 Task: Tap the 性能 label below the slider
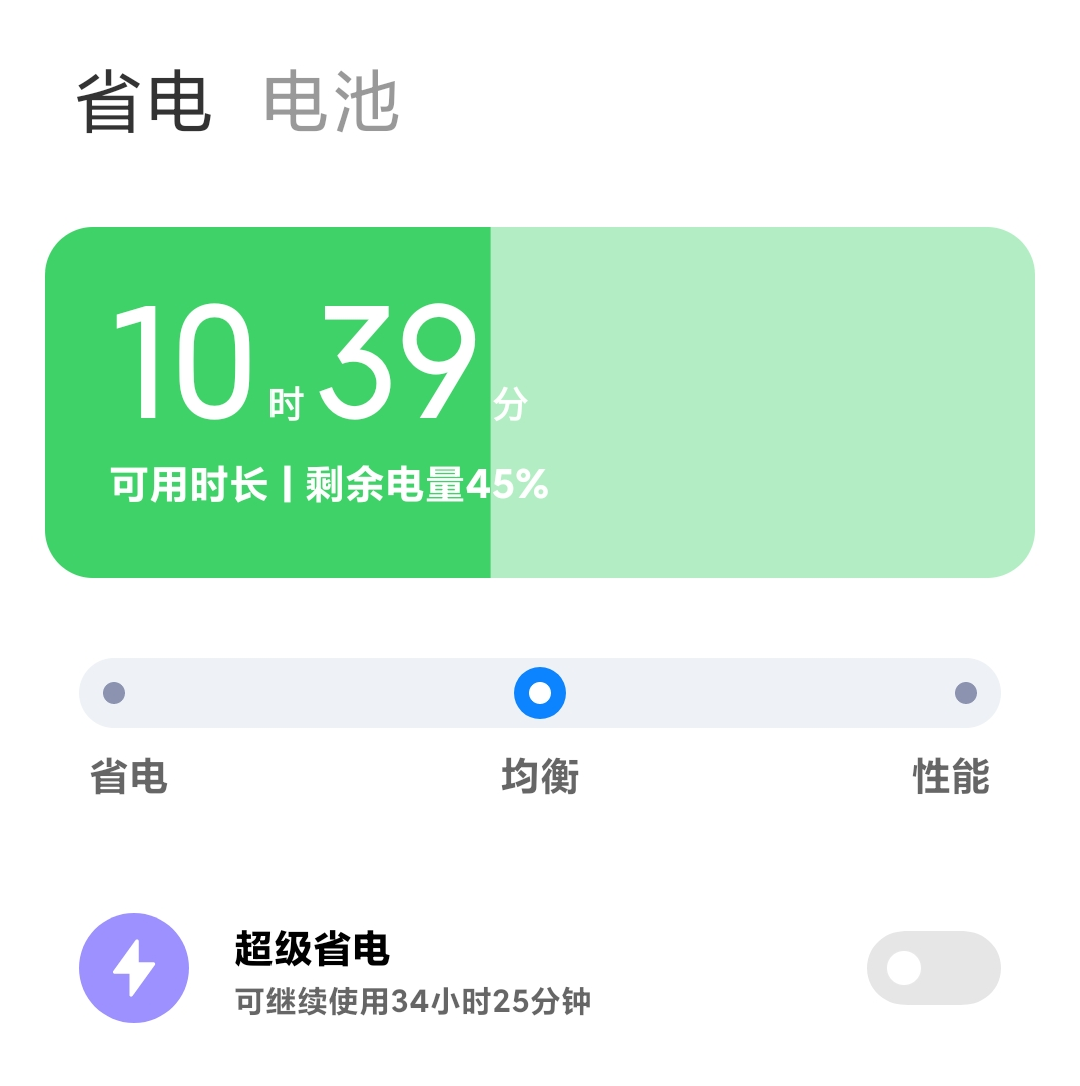pos(951,778)
